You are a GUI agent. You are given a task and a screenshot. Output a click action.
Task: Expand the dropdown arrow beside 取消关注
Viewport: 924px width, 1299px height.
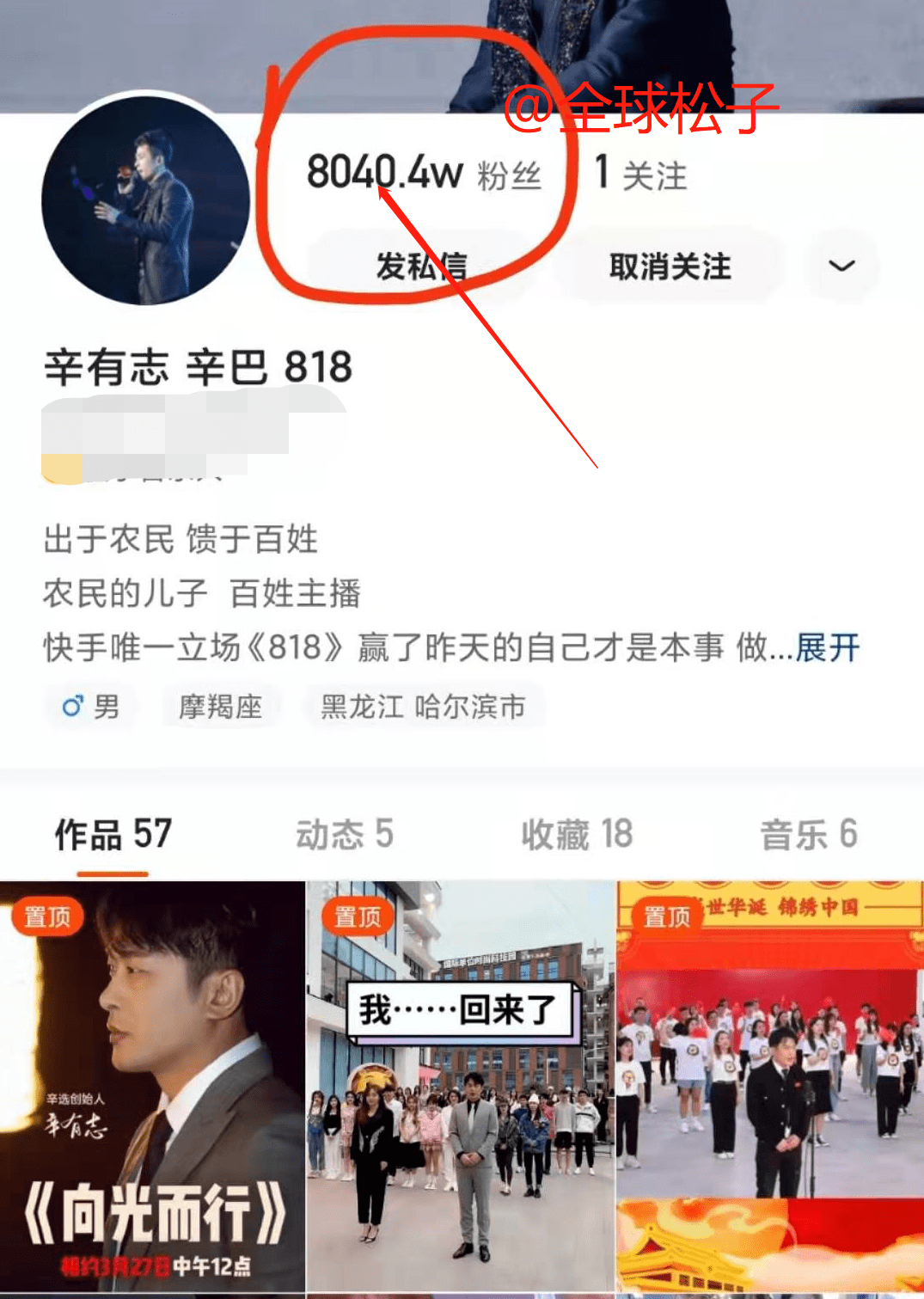click(x=841, y=266)
